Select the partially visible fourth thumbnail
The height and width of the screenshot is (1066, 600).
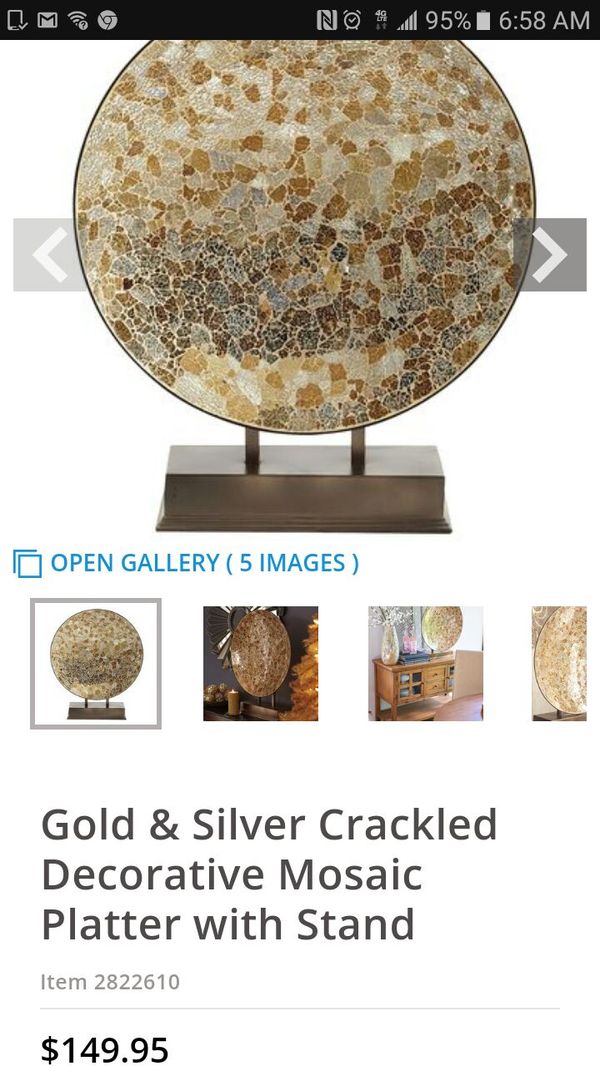coord(559,664)
